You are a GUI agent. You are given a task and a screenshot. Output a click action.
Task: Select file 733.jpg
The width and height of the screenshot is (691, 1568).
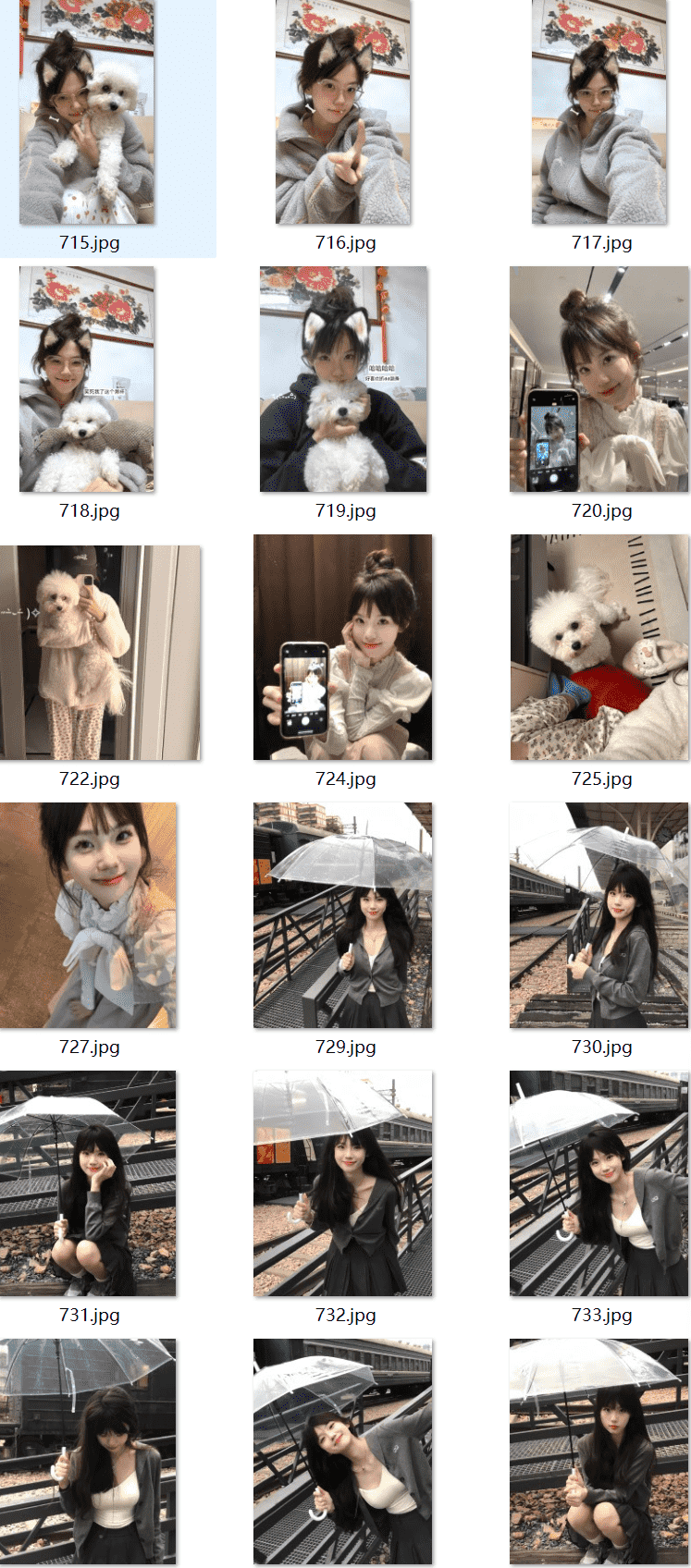[599, 1183]
